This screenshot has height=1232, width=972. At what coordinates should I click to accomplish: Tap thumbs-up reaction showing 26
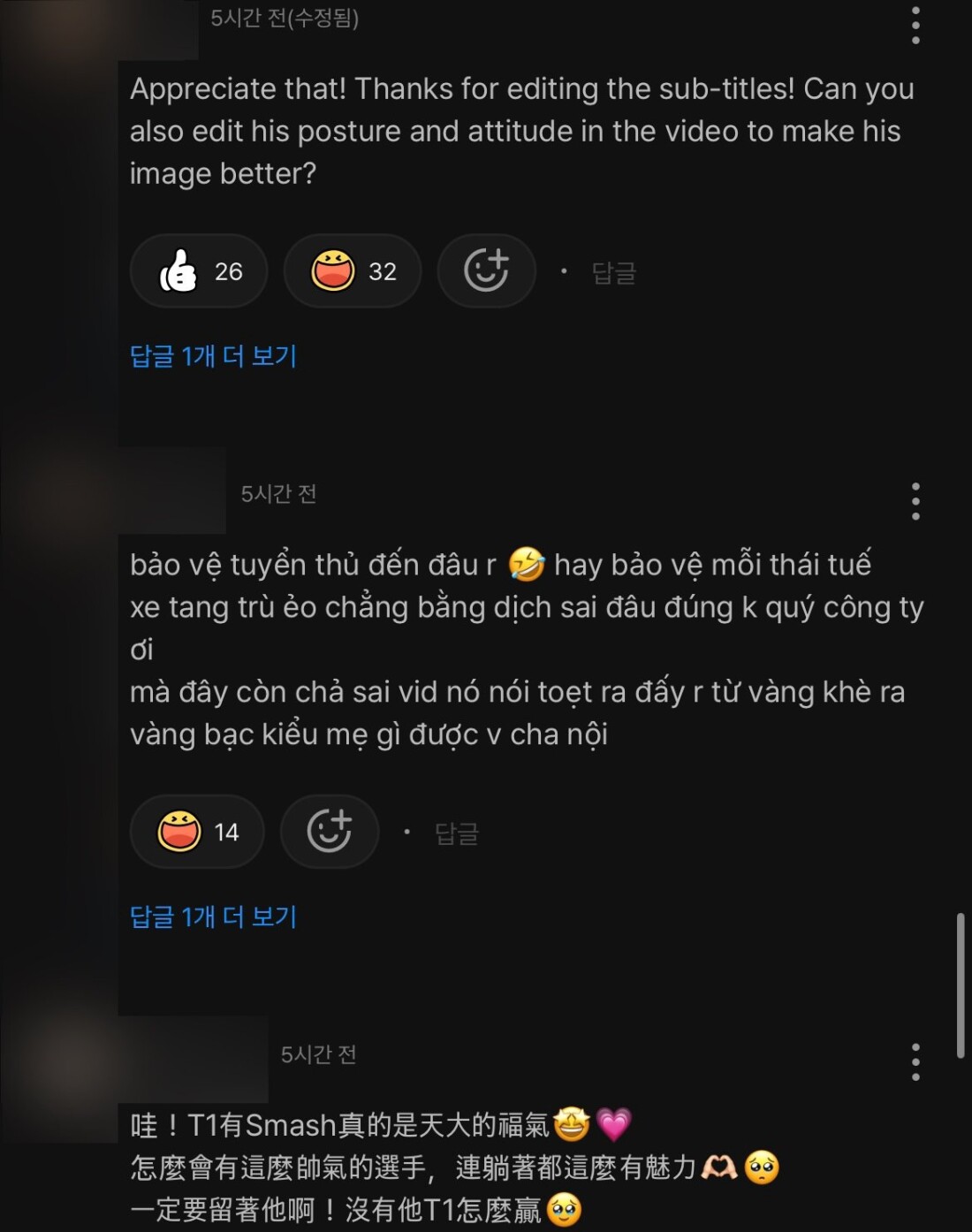tap(199, 271)
